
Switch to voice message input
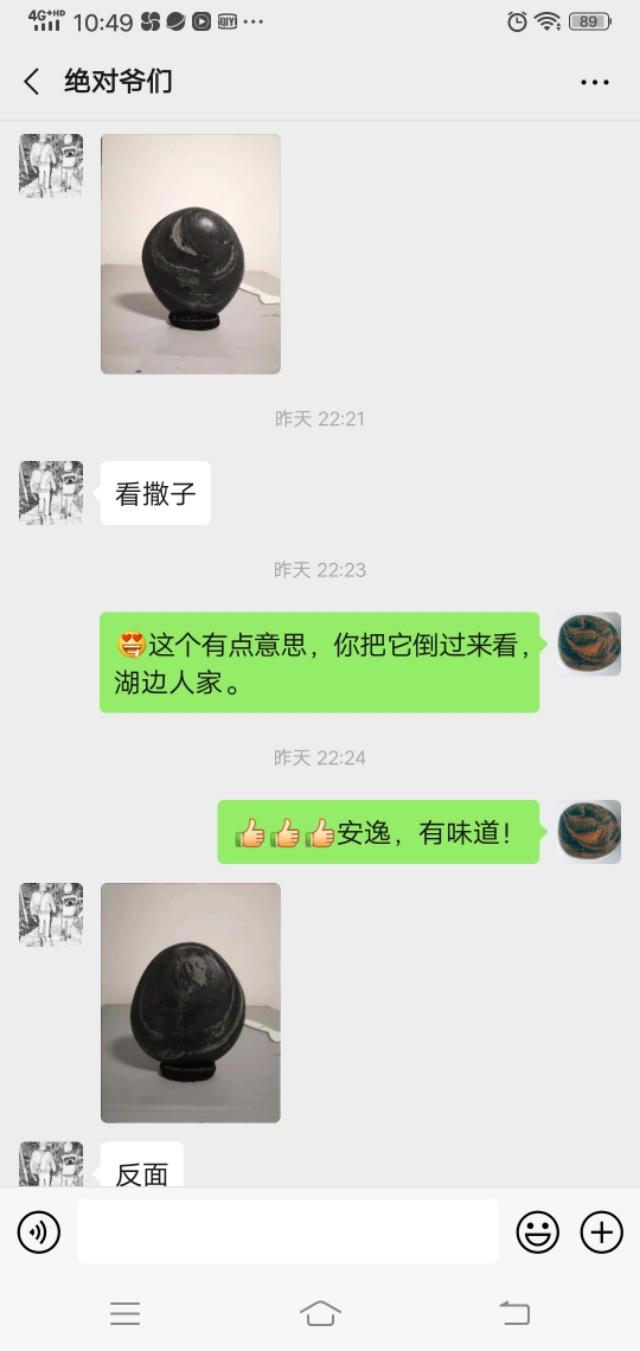tap(39, 1232)
